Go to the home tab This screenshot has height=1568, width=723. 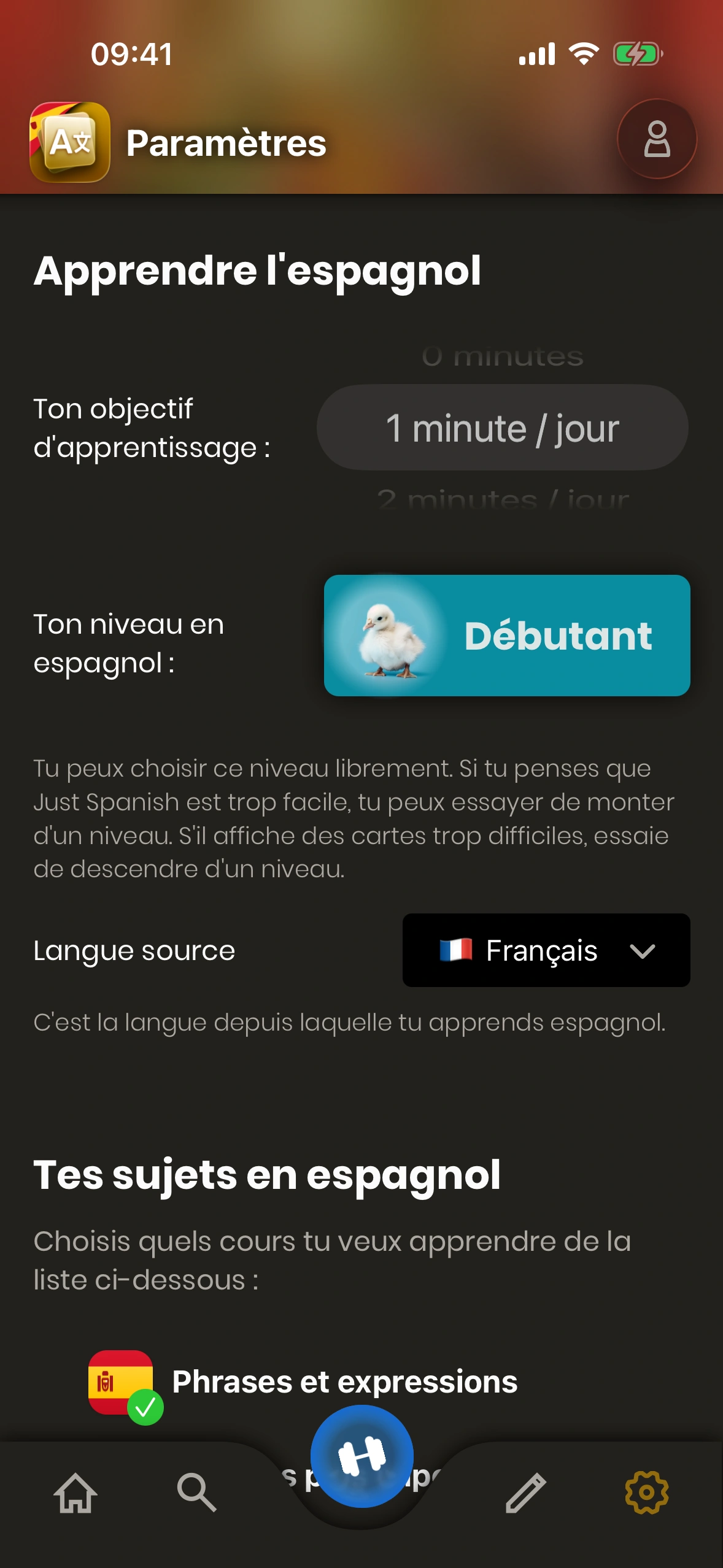75,1492
